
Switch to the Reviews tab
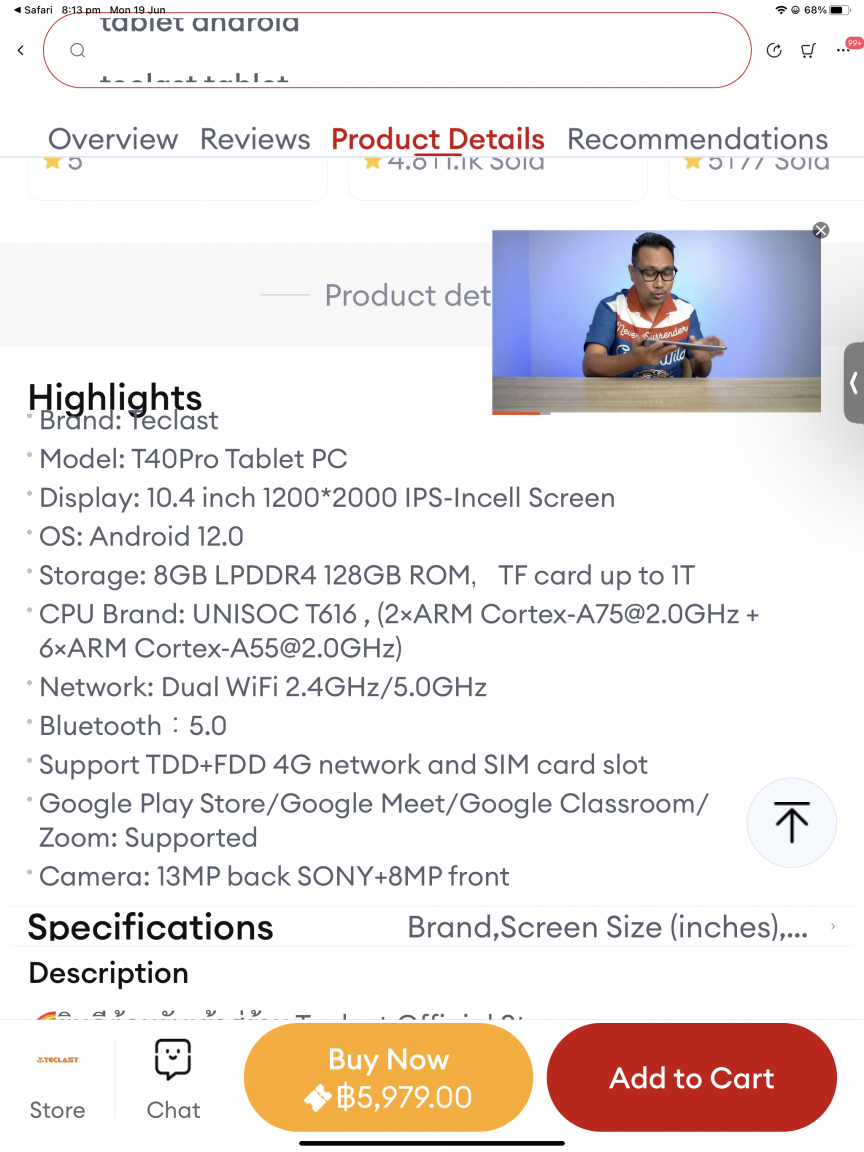tap(255, 139)
